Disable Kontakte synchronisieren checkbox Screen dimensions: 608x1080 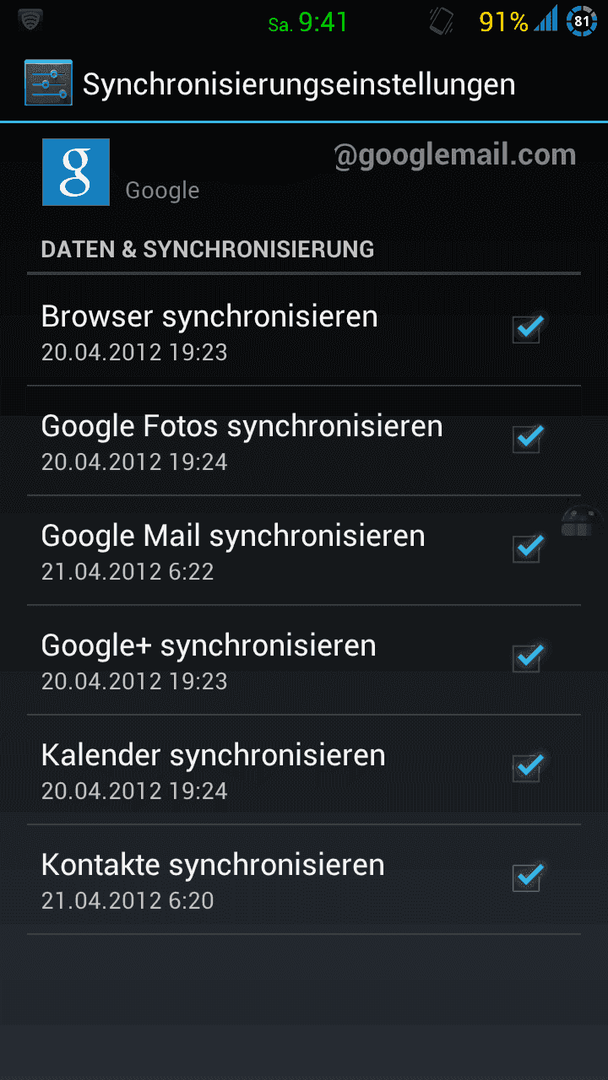(x=527, y=877)
